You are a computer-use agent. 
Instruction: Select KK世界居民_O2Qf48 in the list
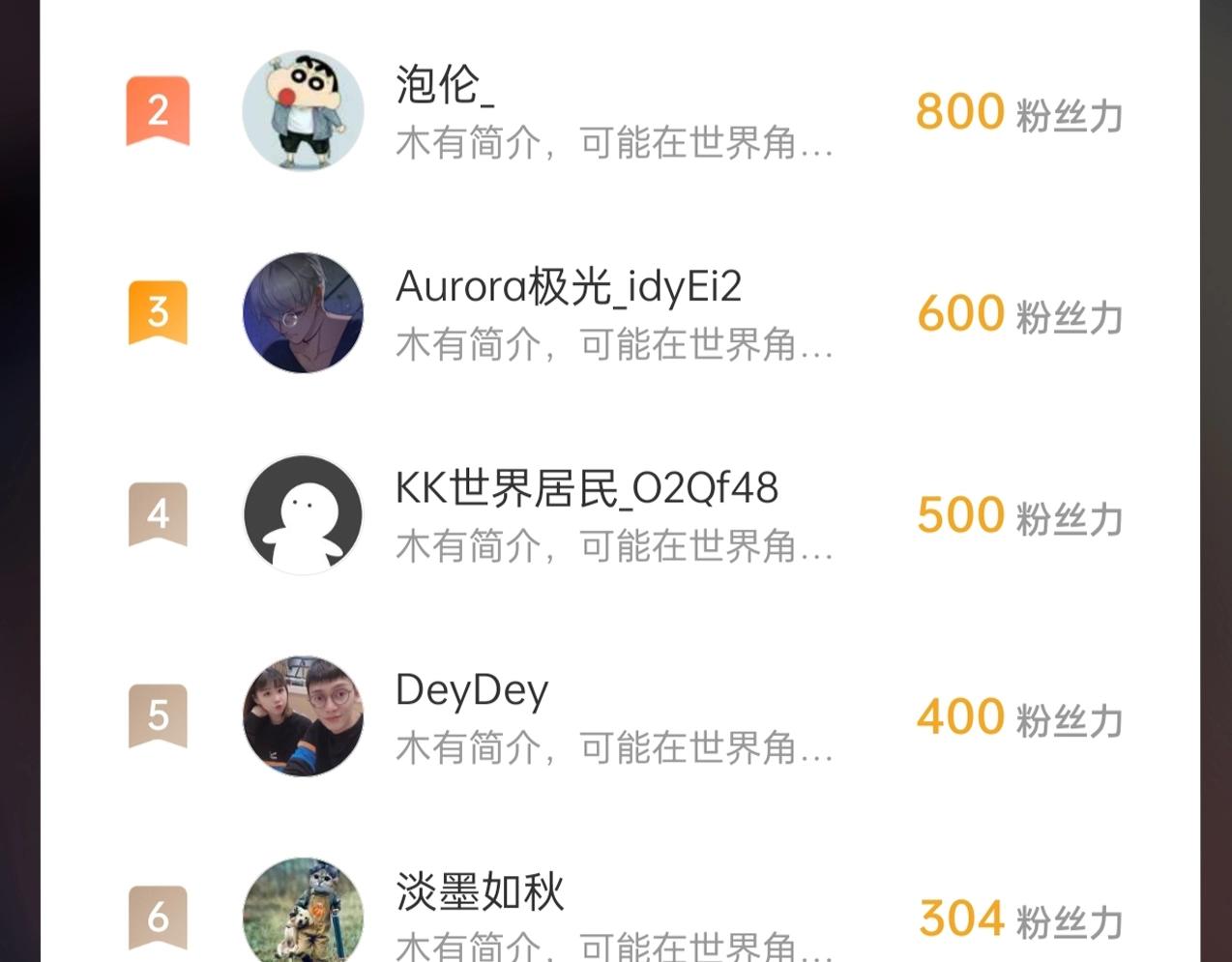click(x=619, y=514)
